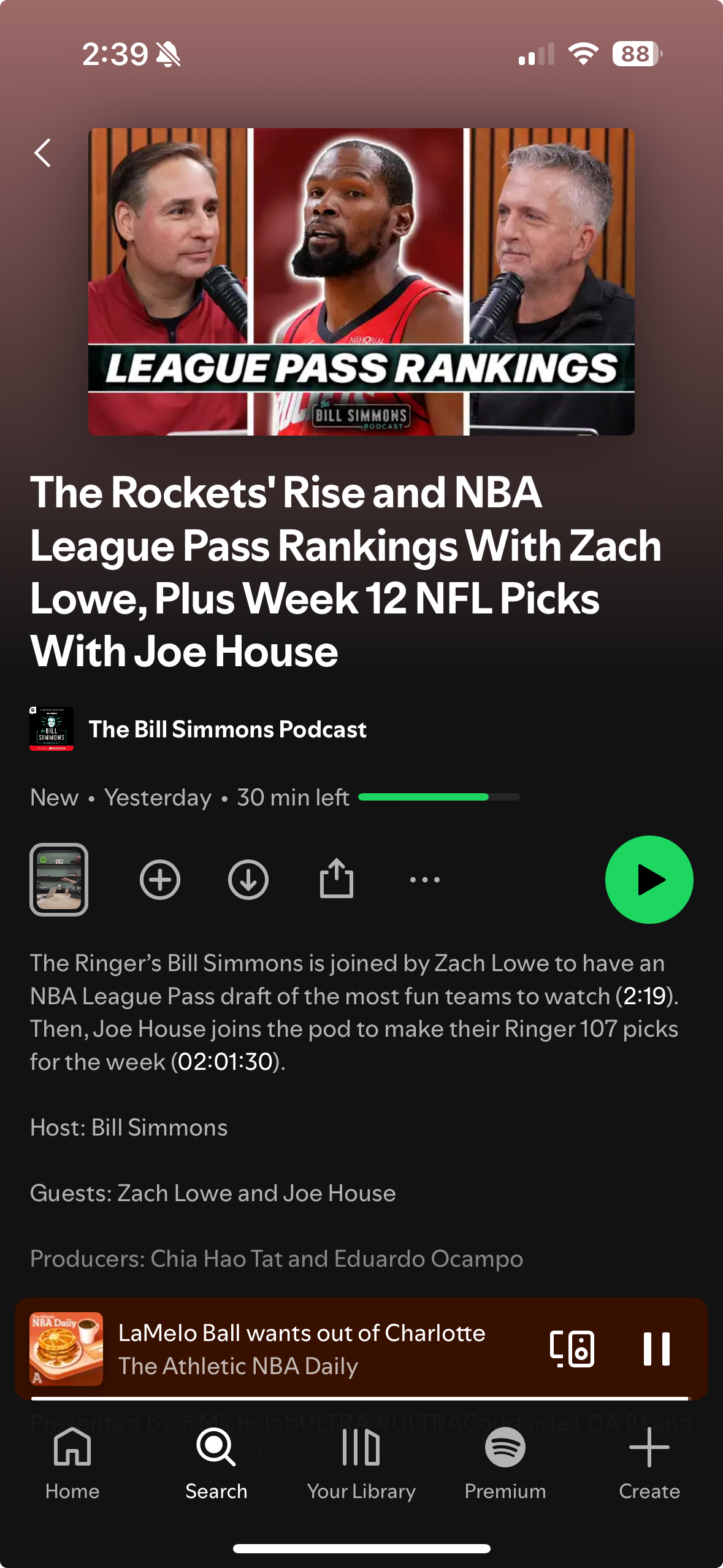This screenshot has height=1568, width=723.
Task: Switch to the Home tab
Action: pyautogui.click(x=72, y=1462)
